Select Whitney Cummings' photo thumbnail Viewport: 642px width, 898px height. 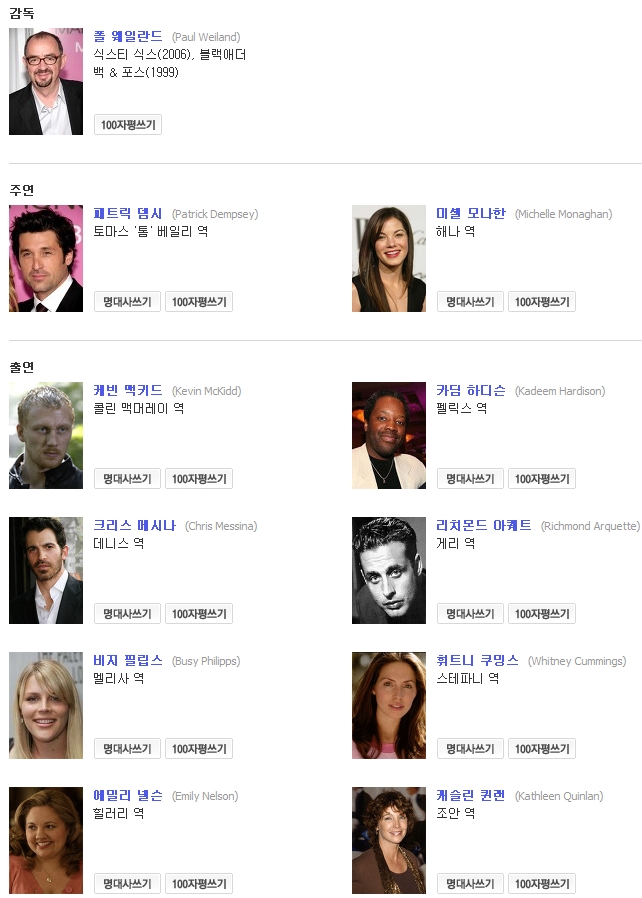pos(389,706)
